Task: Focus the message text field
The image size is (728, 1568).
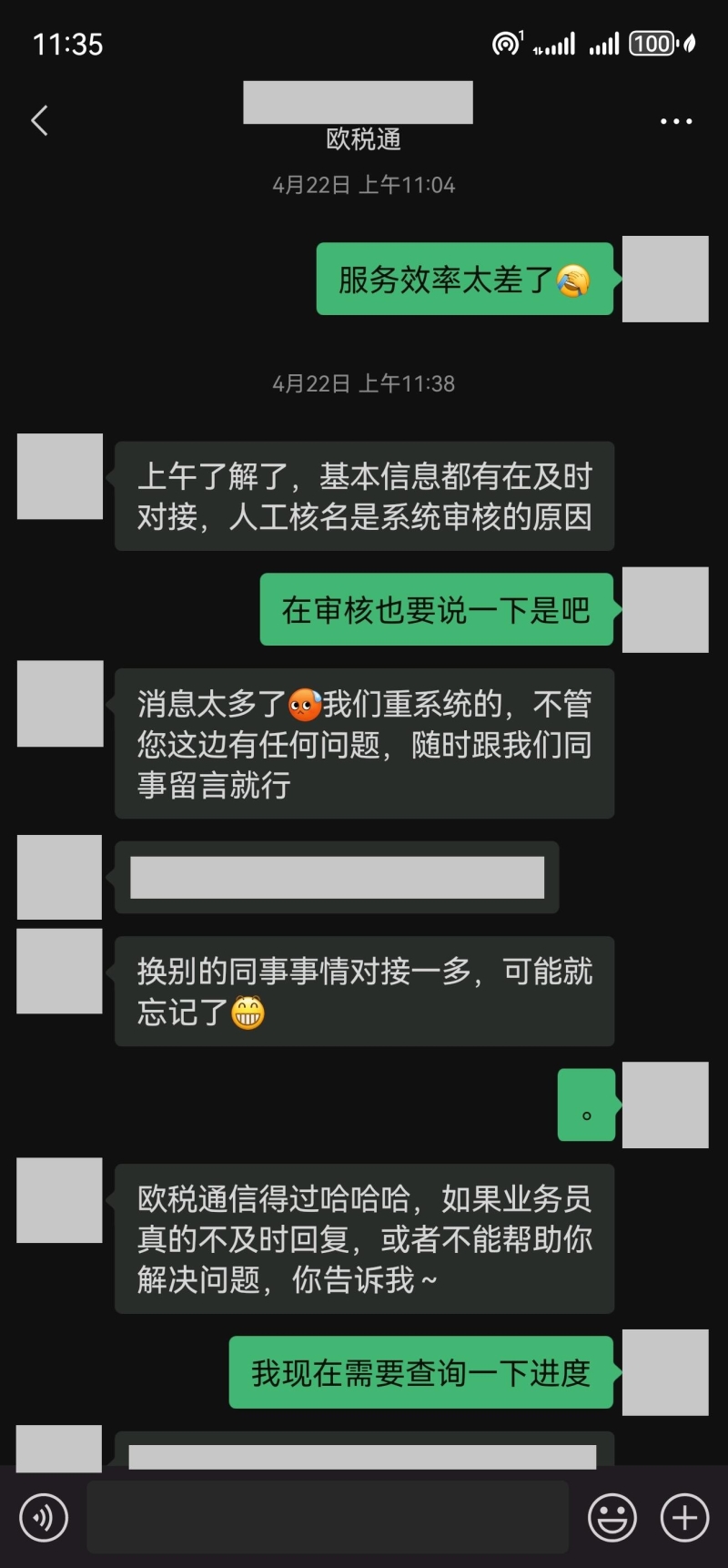Action: (328, 1517)
